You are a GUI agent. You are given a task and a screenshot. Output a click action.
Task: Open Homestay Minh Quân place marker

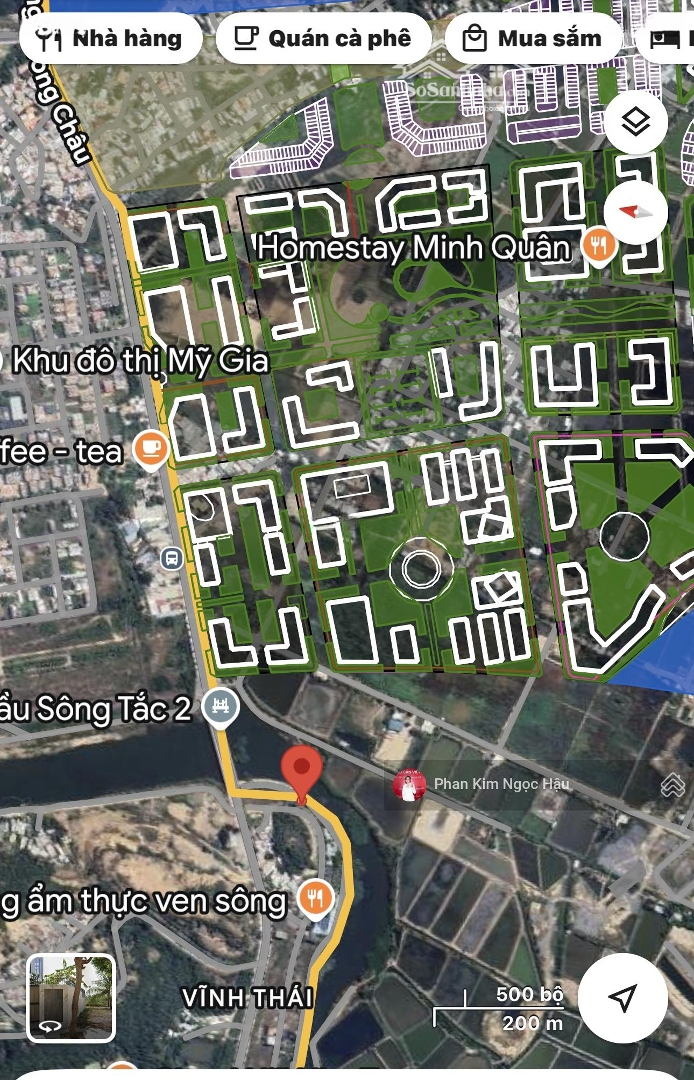pyautogui.click(x=598, y=246)
